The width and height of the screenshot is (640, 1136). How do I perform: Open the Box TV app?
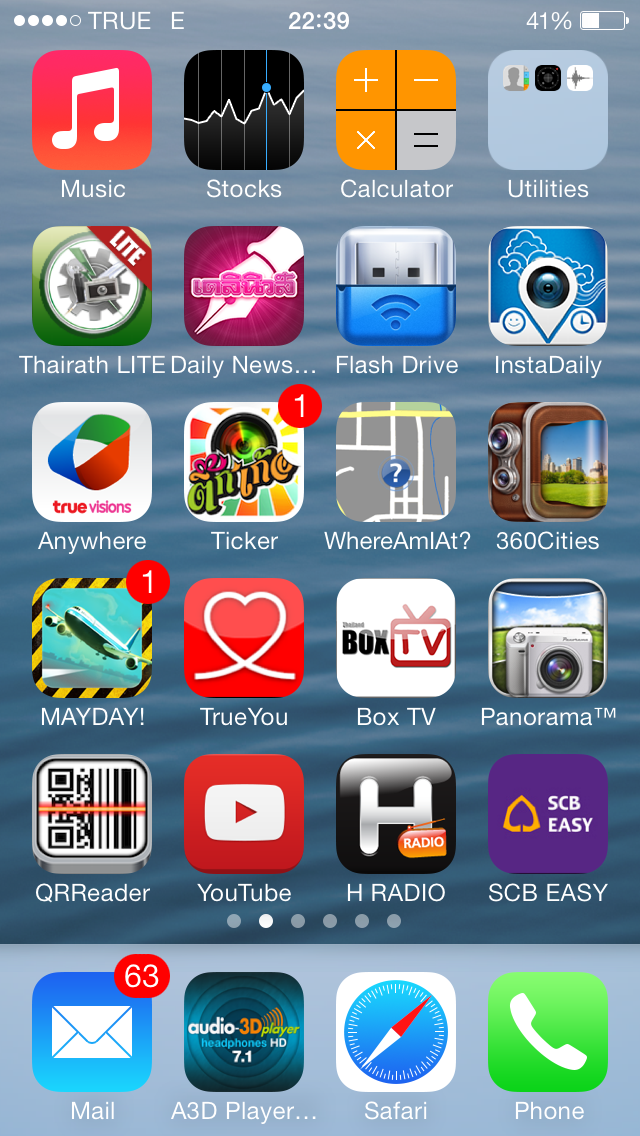coord(396,638)
